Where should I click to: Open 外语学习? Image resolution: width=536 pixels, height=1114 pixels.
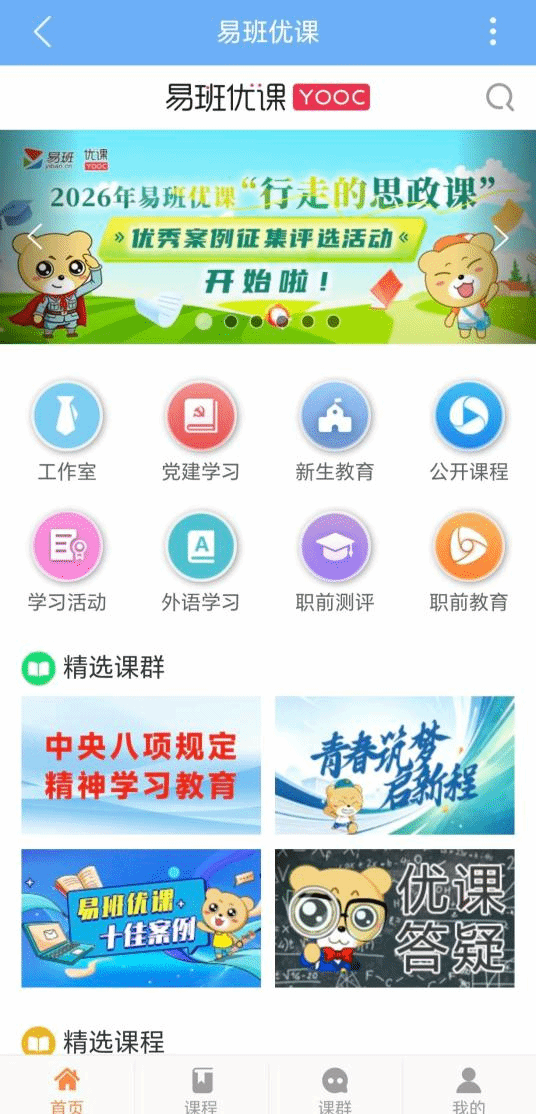(201, 562)
